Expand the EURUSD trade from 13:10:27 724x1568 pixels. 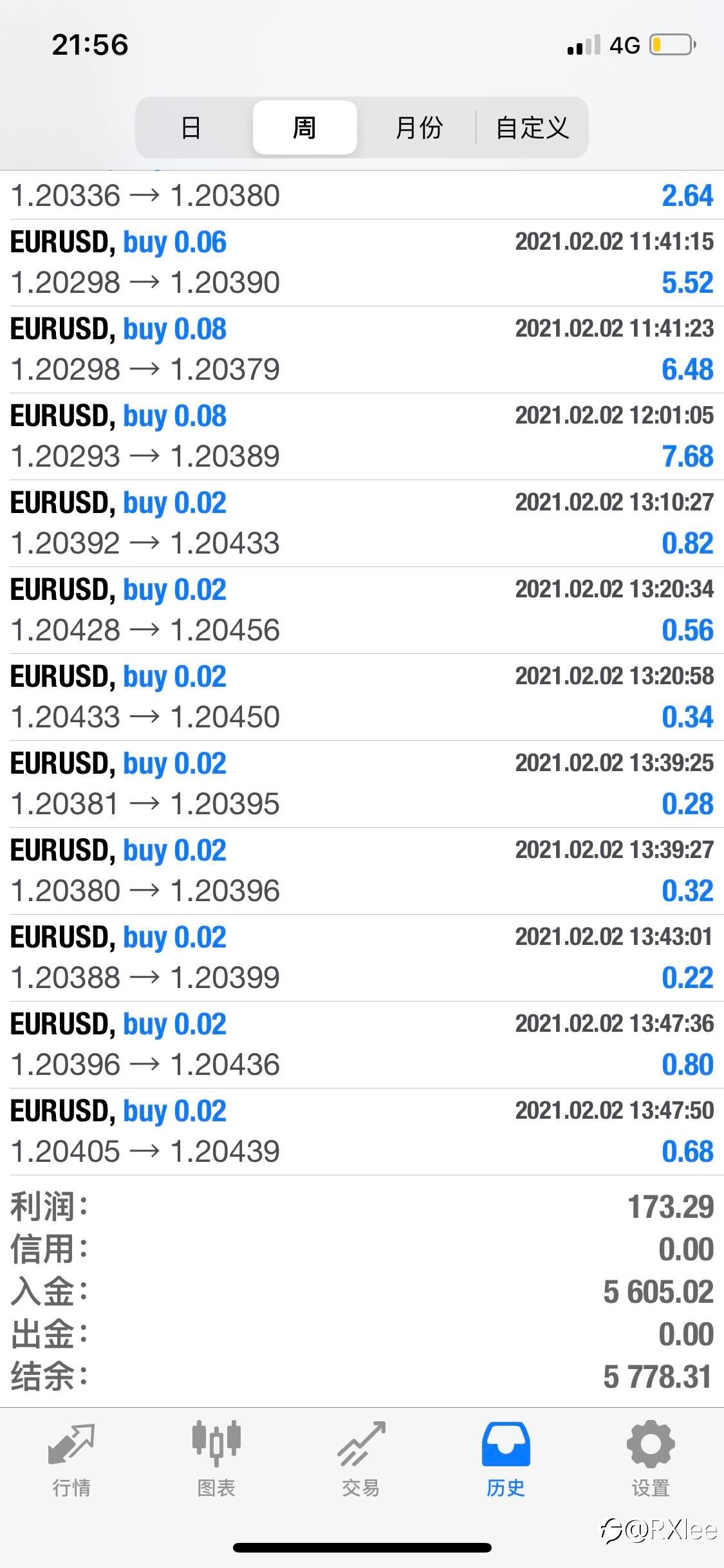pos(362,523)
